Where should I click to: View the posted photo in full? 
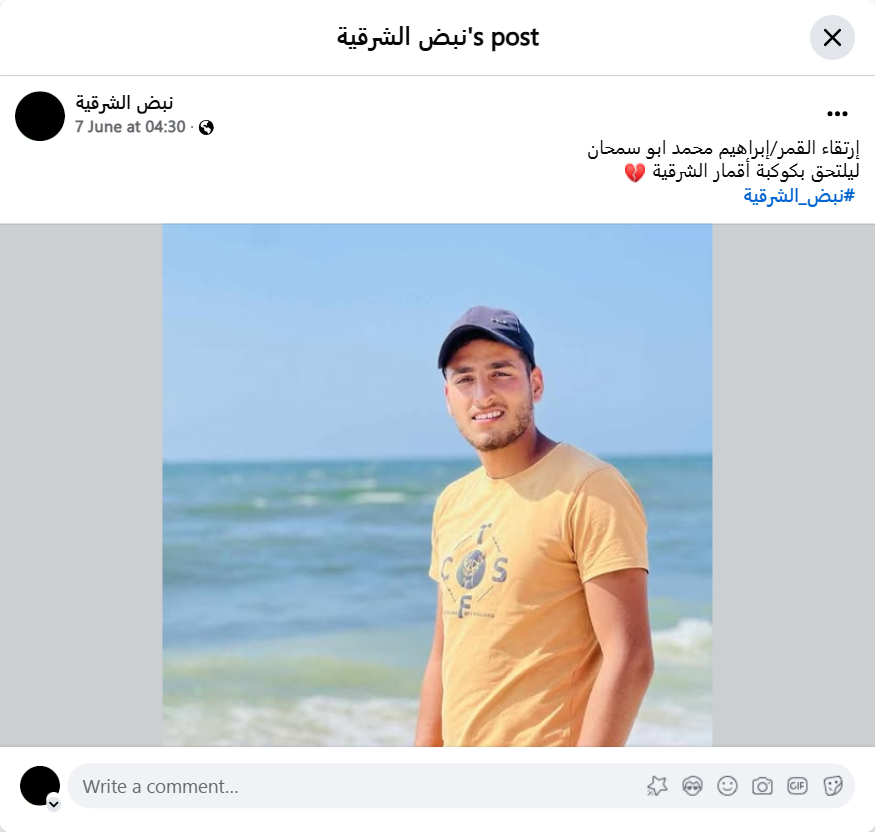tap(437, 485)
